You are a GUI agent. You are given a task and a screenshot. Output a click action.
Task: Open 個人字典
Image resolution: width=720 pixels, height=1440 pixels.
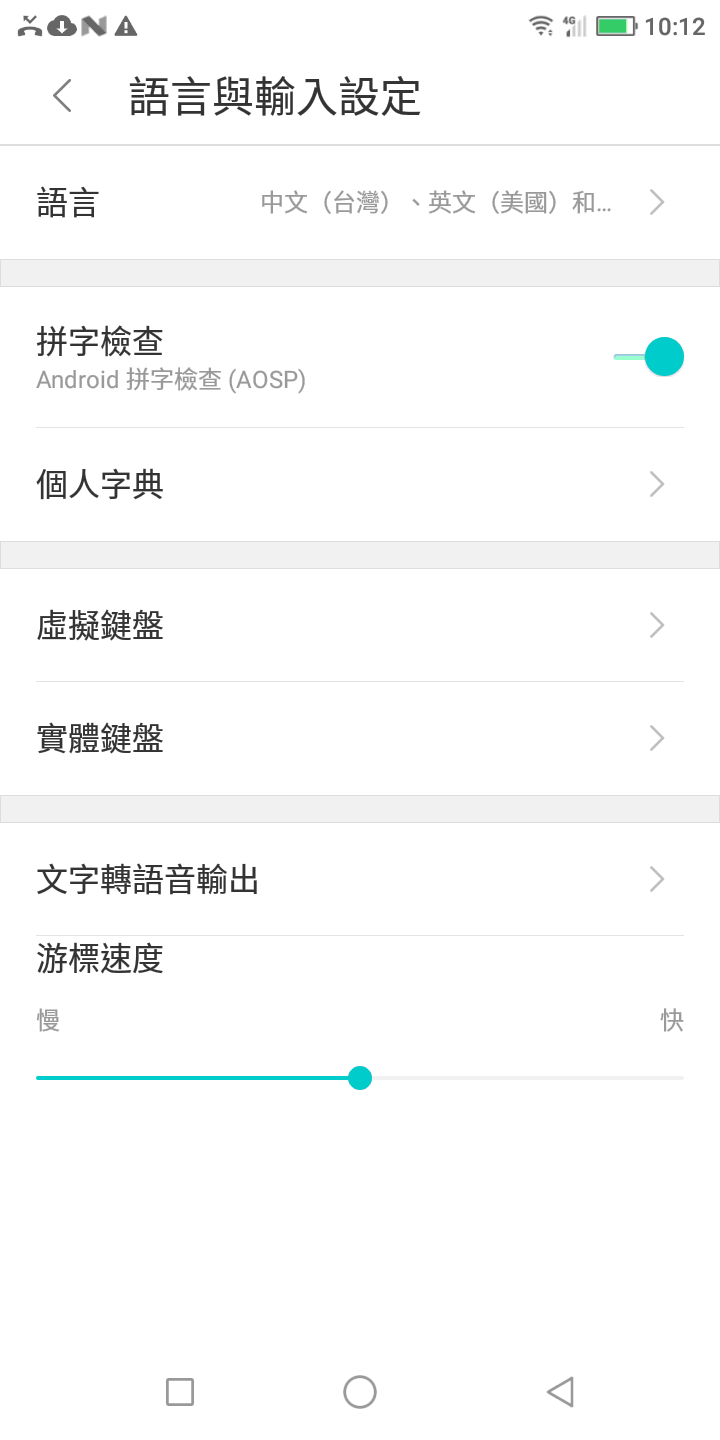360,485
